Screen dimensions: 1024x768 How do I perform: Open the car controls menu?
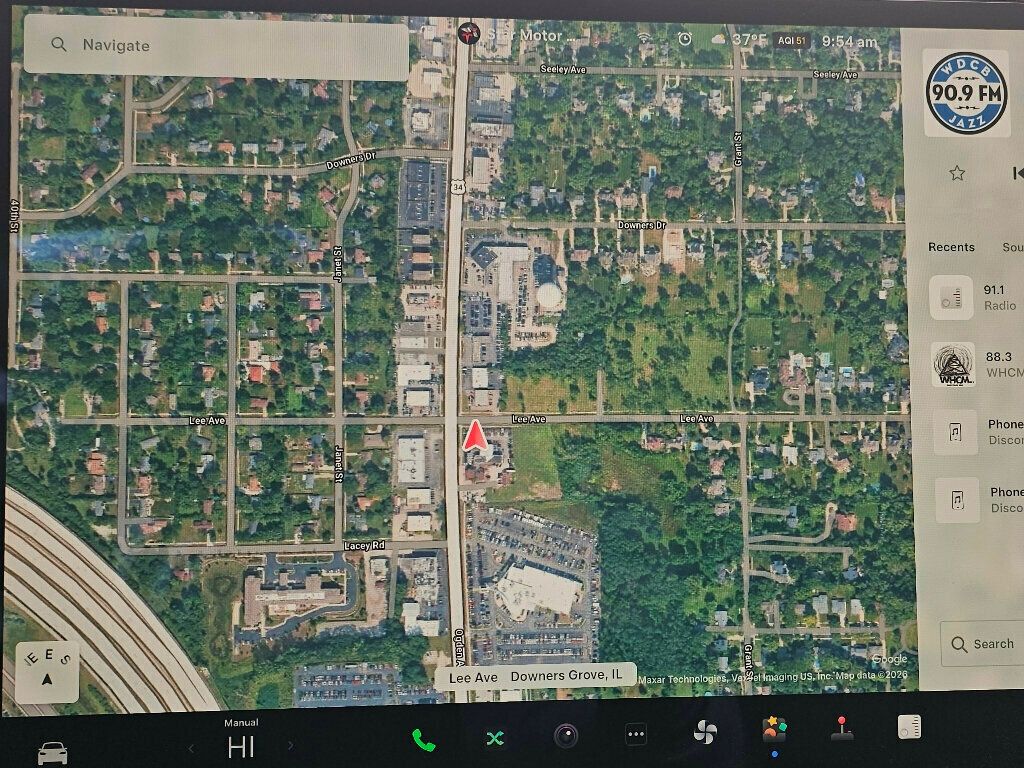pos(52,751)
